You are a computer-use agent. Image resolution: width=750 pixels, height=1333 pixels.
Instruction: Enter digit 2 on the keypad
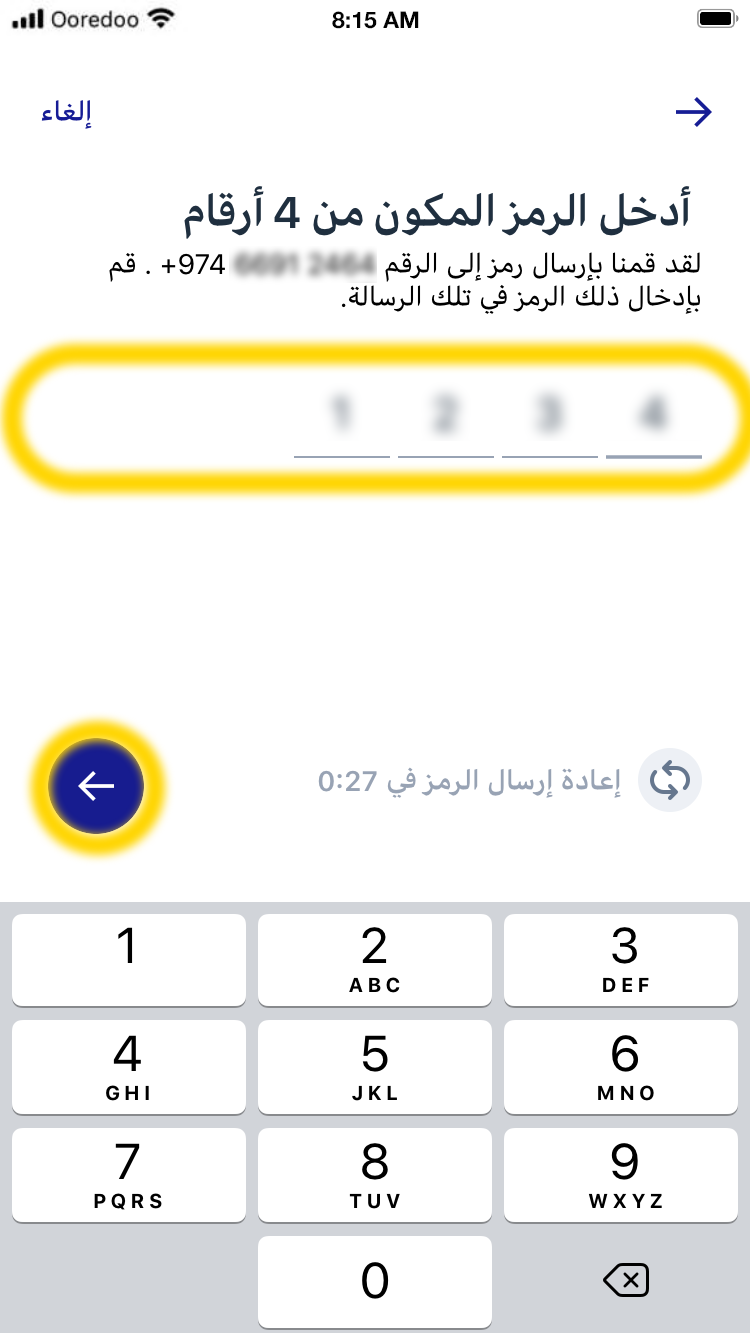click(375, 959)
